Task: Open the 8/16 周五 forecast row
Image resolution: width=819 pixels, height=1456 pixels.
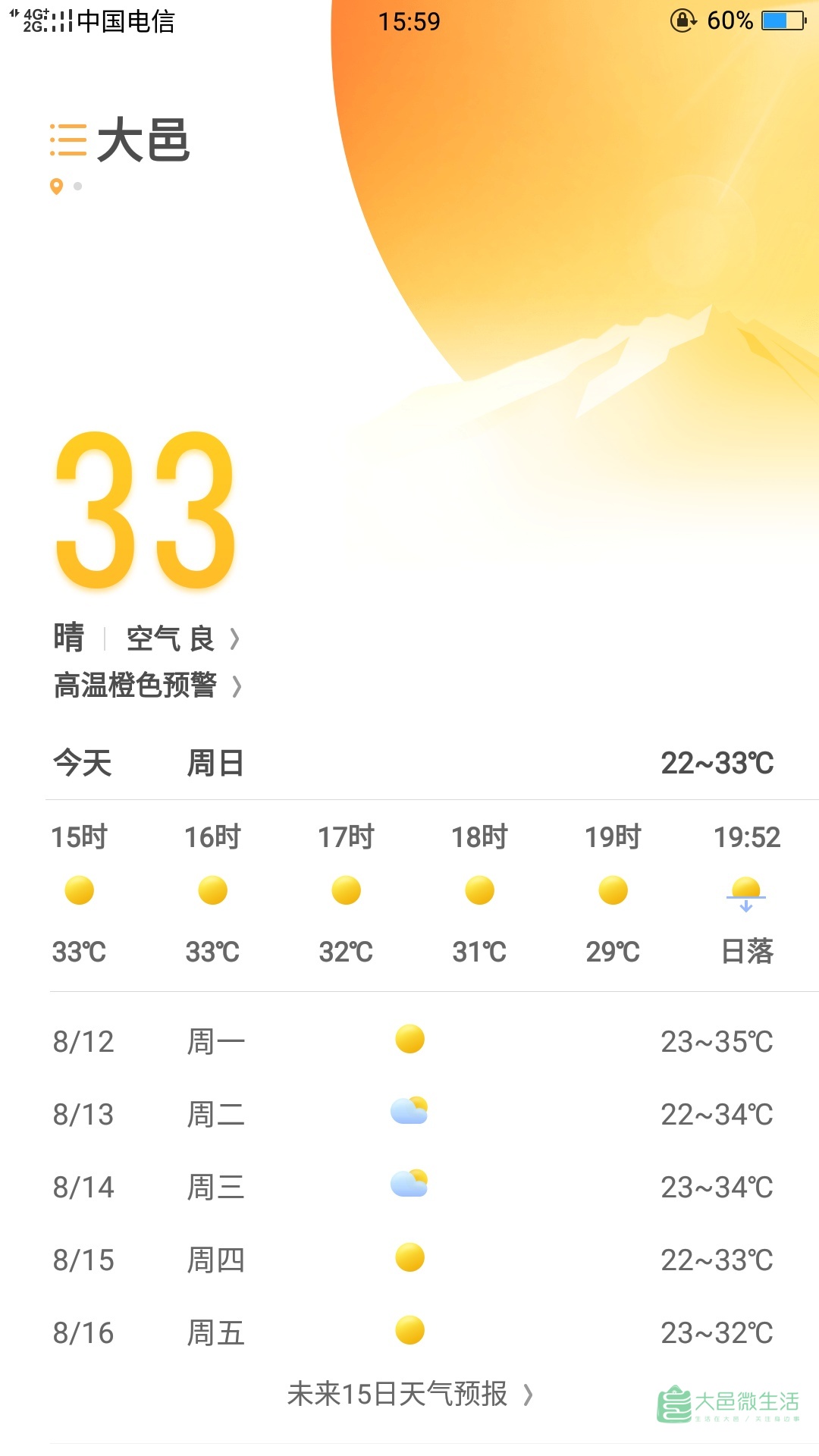Action: pos(409,1332)
